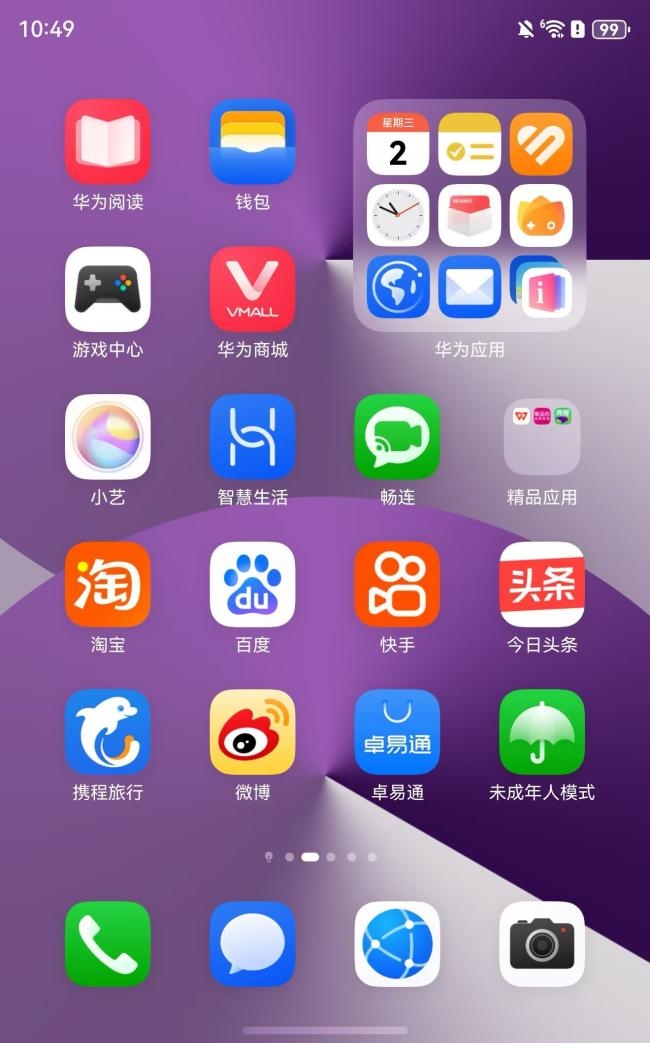Open the email app in 华为应用 folder

pyautogui.click(x=469, y=287)
